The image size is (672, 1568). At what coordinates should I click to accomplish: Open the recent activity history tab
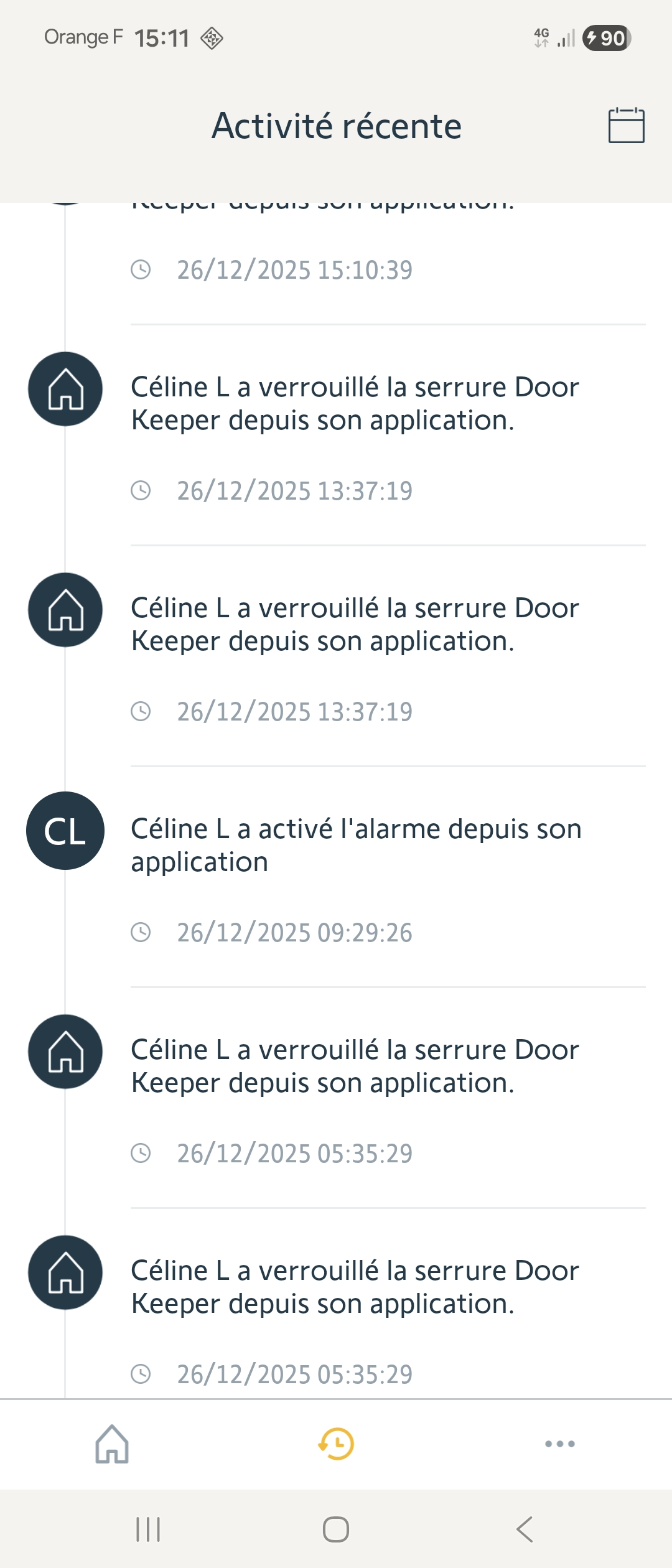coord(336,1444)
